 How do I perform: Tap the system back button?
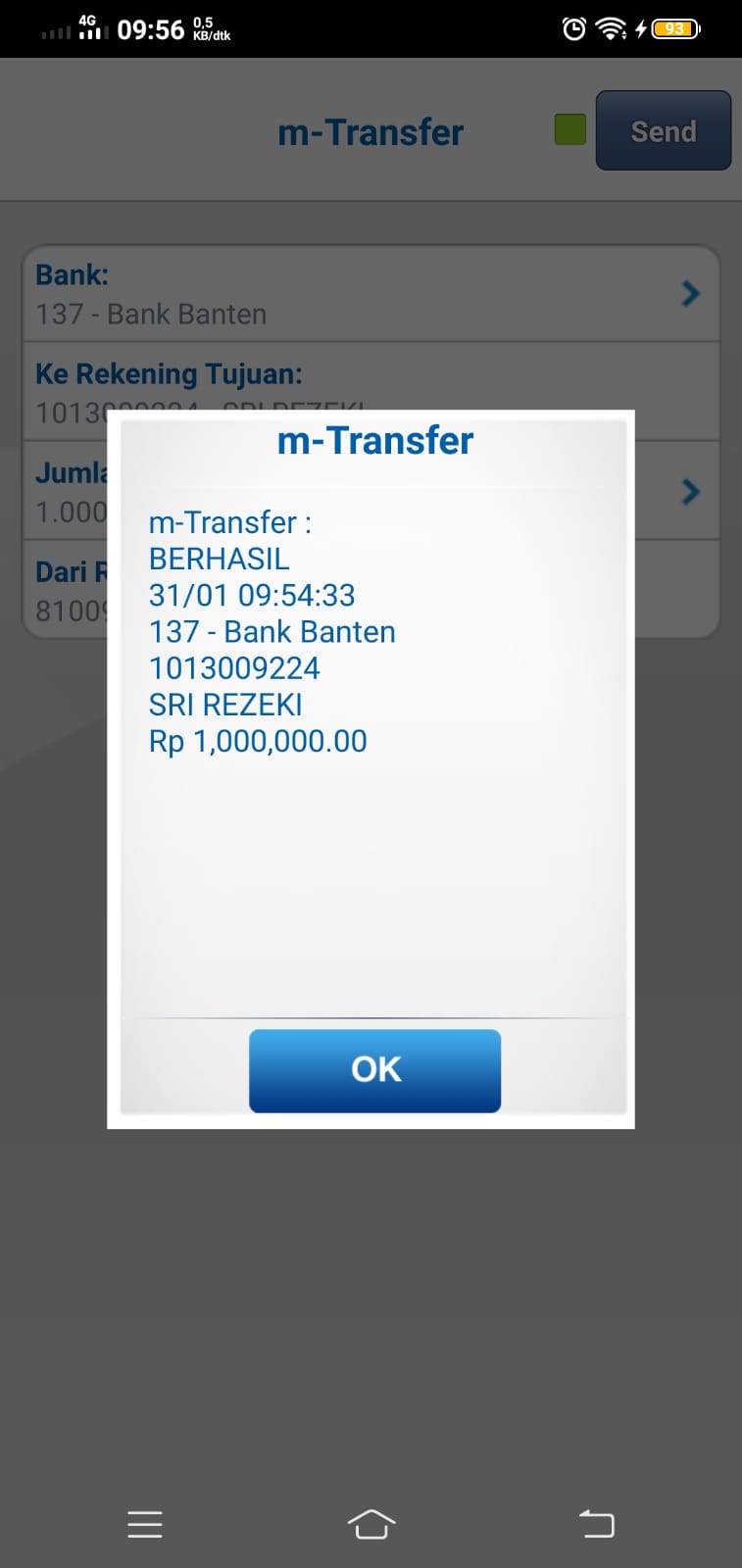(x=596, y=1524)
